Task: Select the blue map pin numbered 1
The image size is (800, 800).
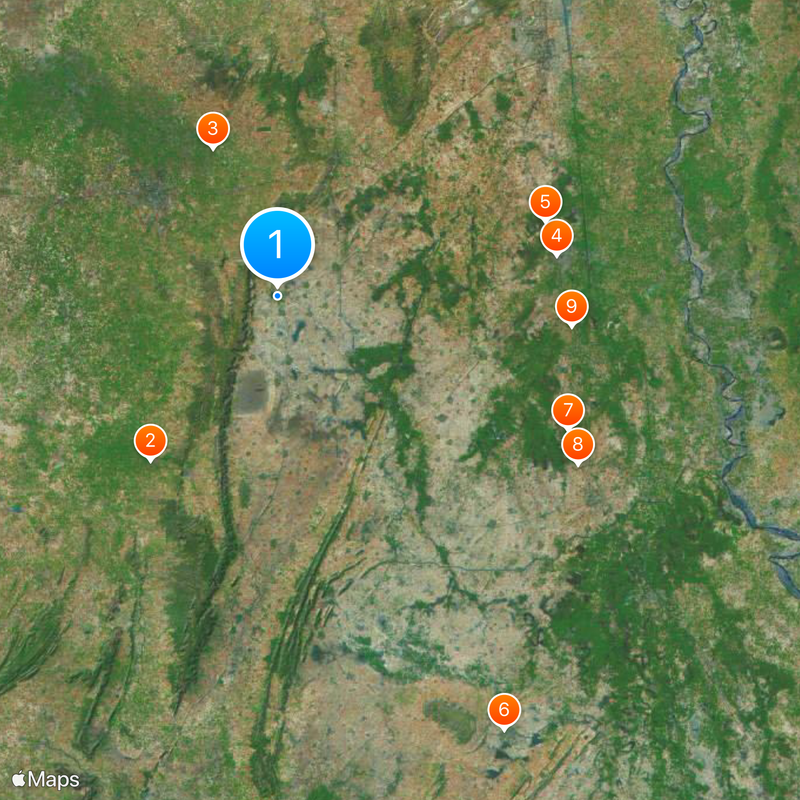Action: [278, 245]
